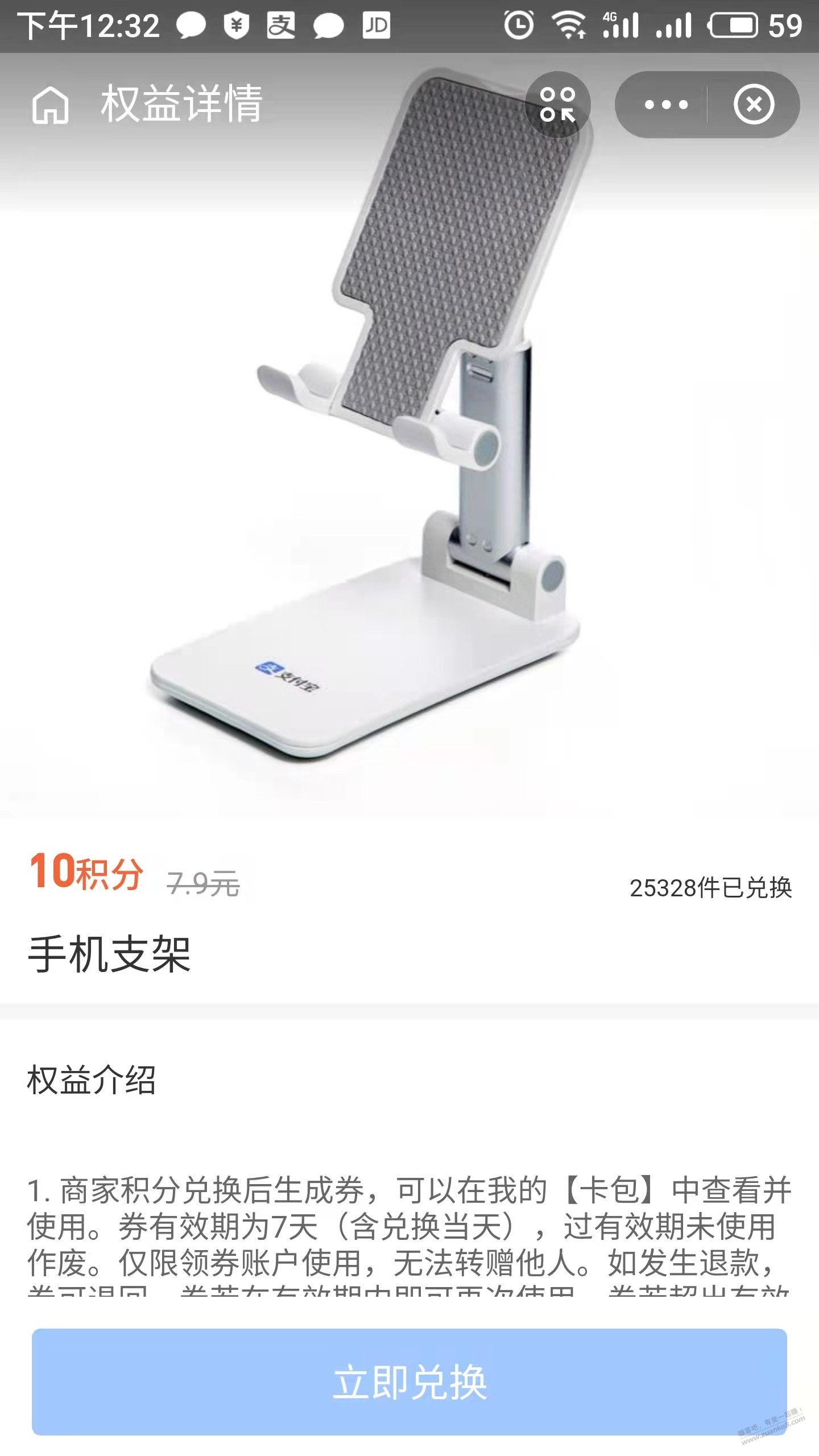Go to the mini program home icon

coord(50,104)
